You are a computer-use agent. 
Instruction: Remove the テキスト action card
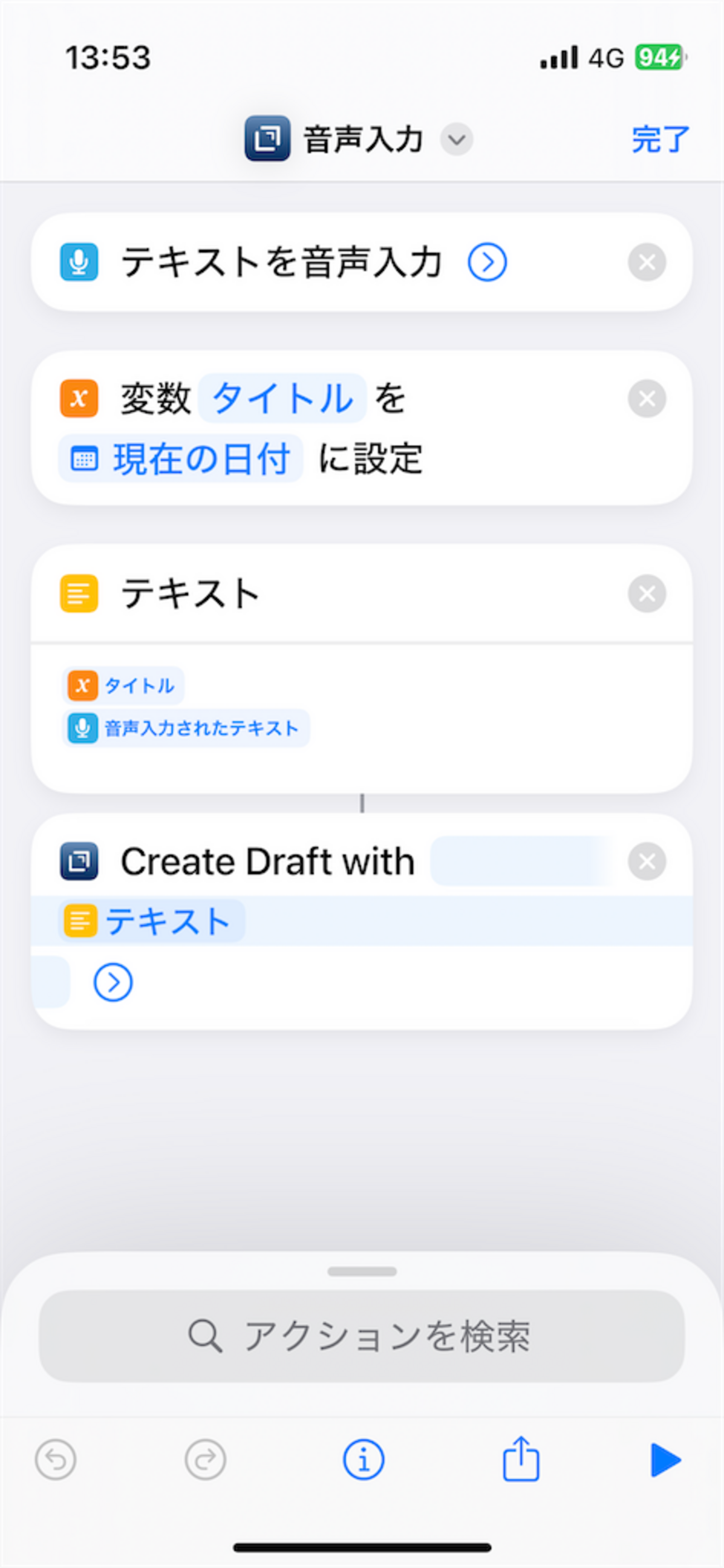pos(647,593)
